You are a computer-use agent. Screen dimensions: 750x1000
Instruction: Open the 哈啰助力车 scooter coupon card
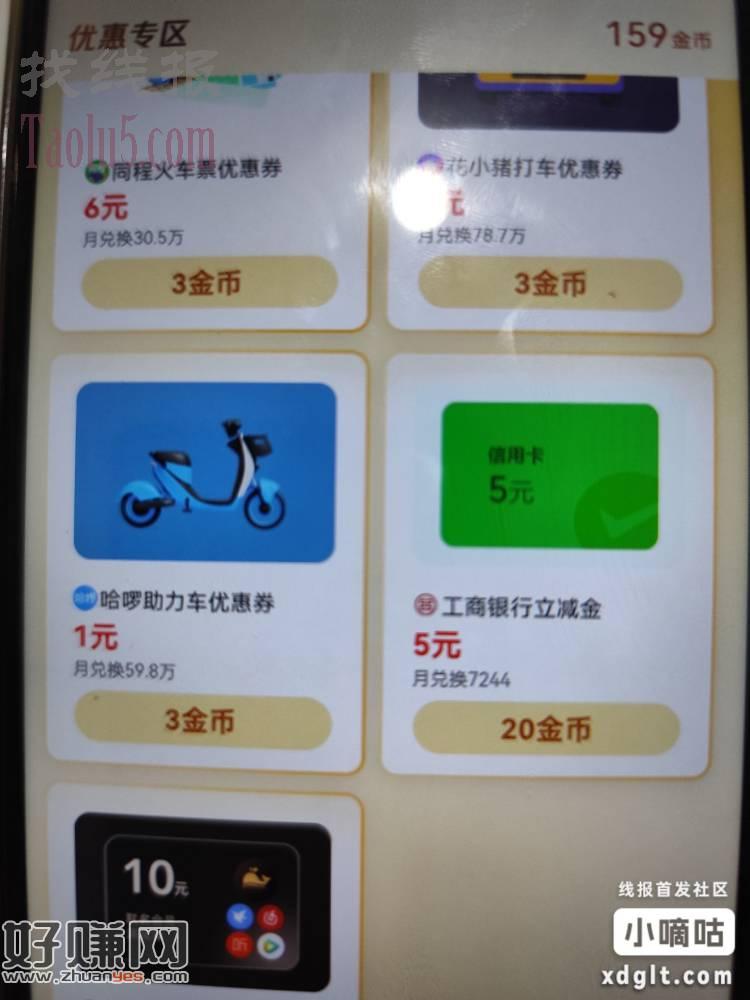205,472
